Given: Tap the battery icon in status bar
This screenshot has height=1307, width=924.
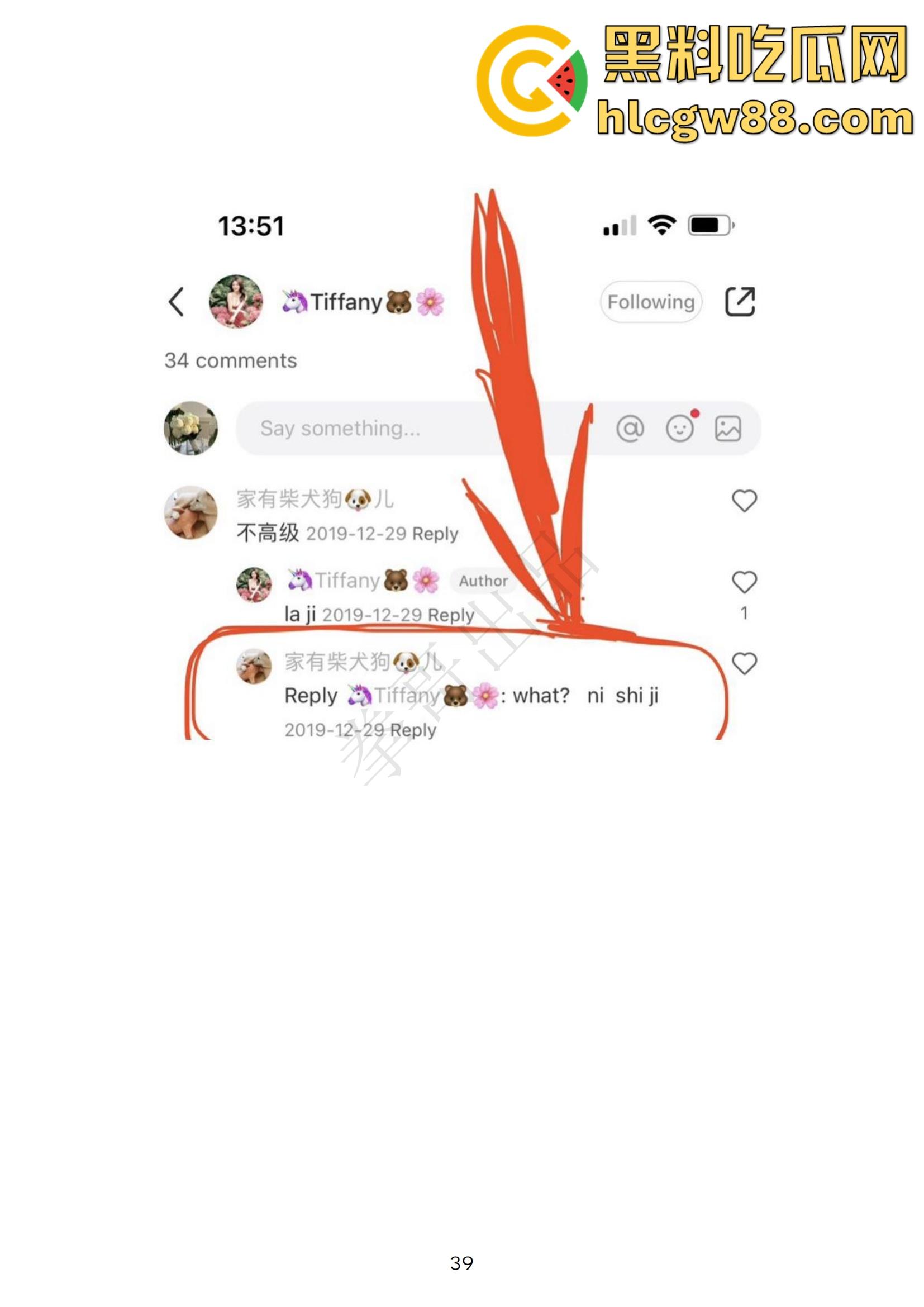Looking at the screenshot, I should 712,225.
